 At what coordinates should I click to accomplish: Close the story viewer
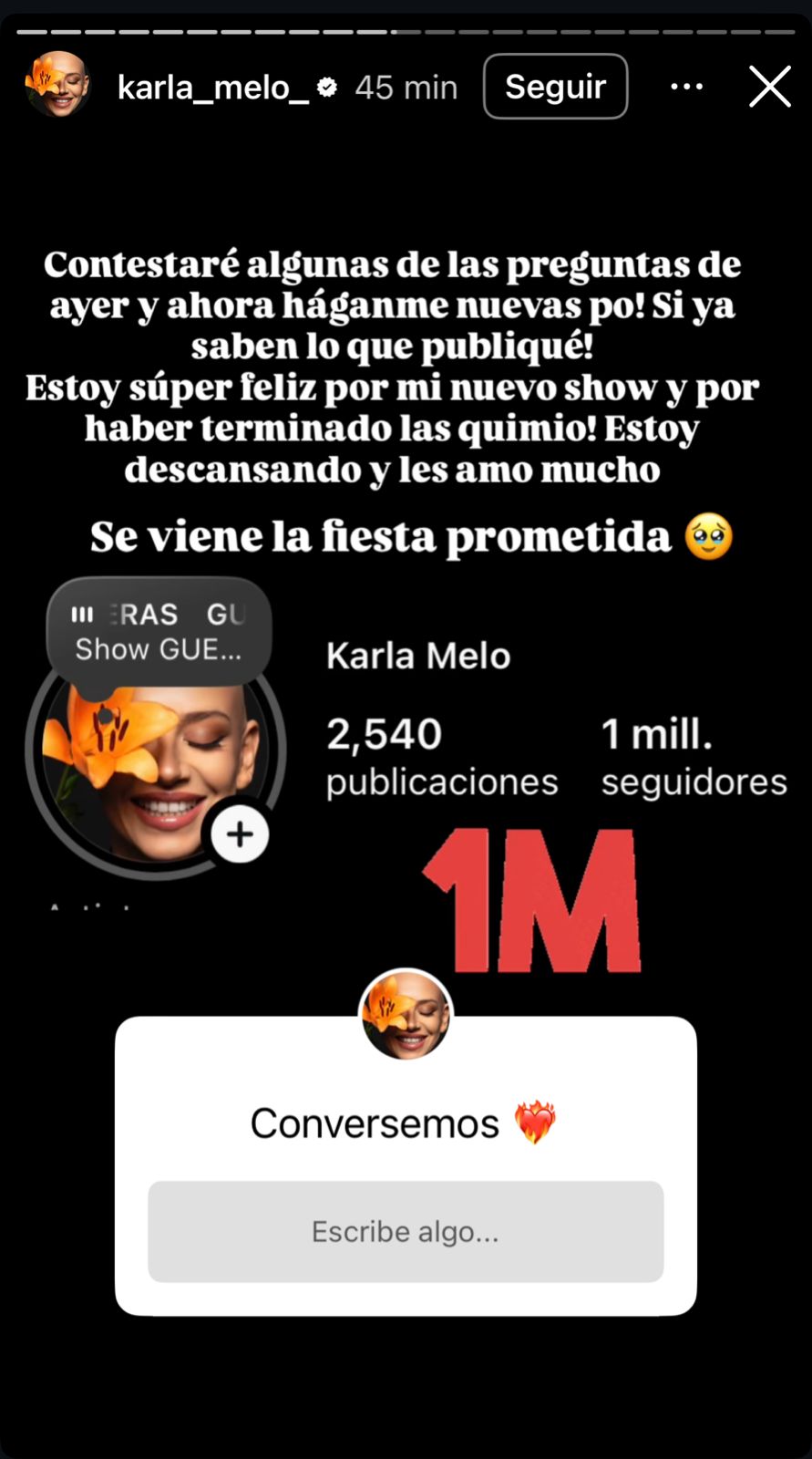coord(769,88)
